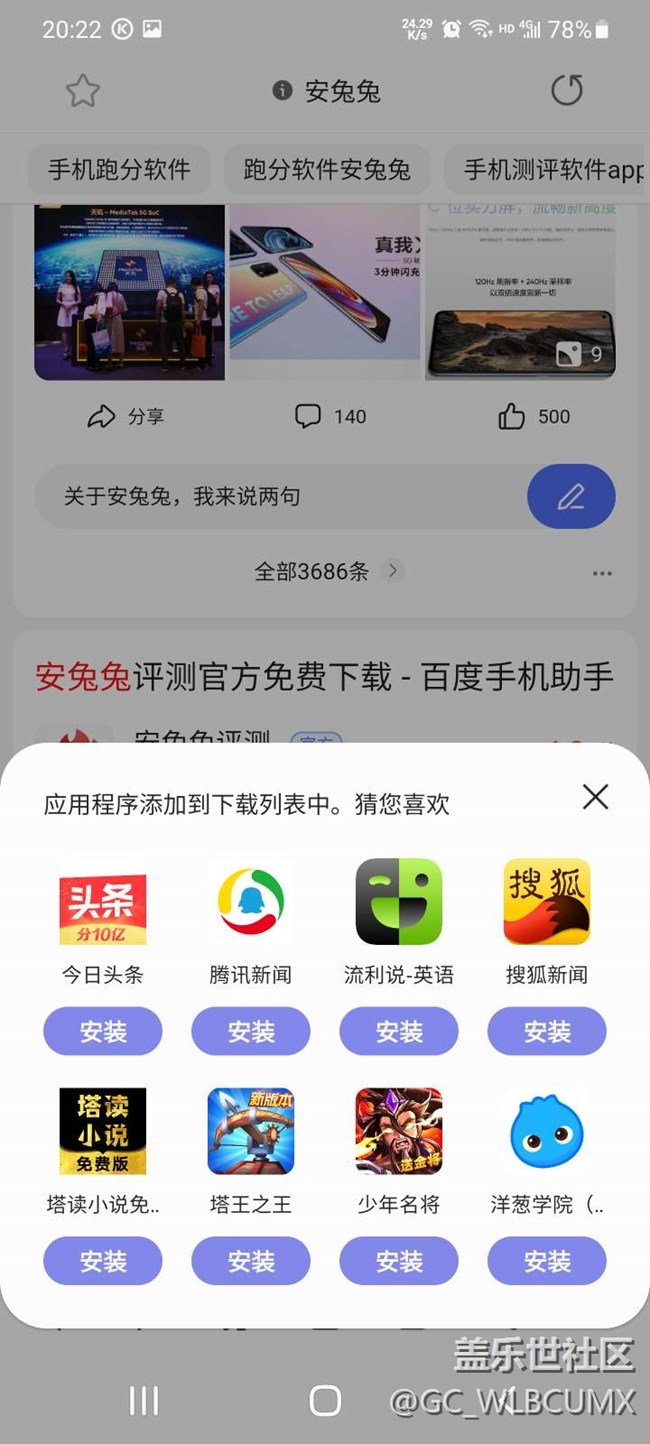The image size is (650, 1444).
Task: Write a comment about 安兔兔
Action: point(280,496)
